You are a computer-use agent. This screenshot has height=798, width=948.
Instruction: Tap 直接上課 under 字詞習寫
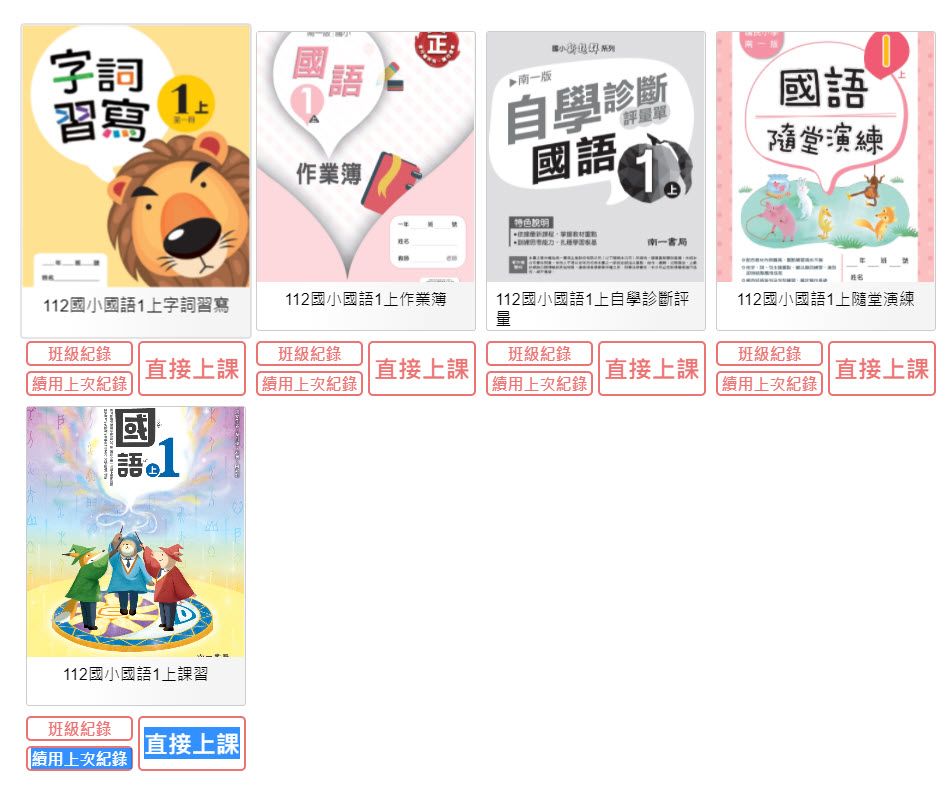click(191, 369)
